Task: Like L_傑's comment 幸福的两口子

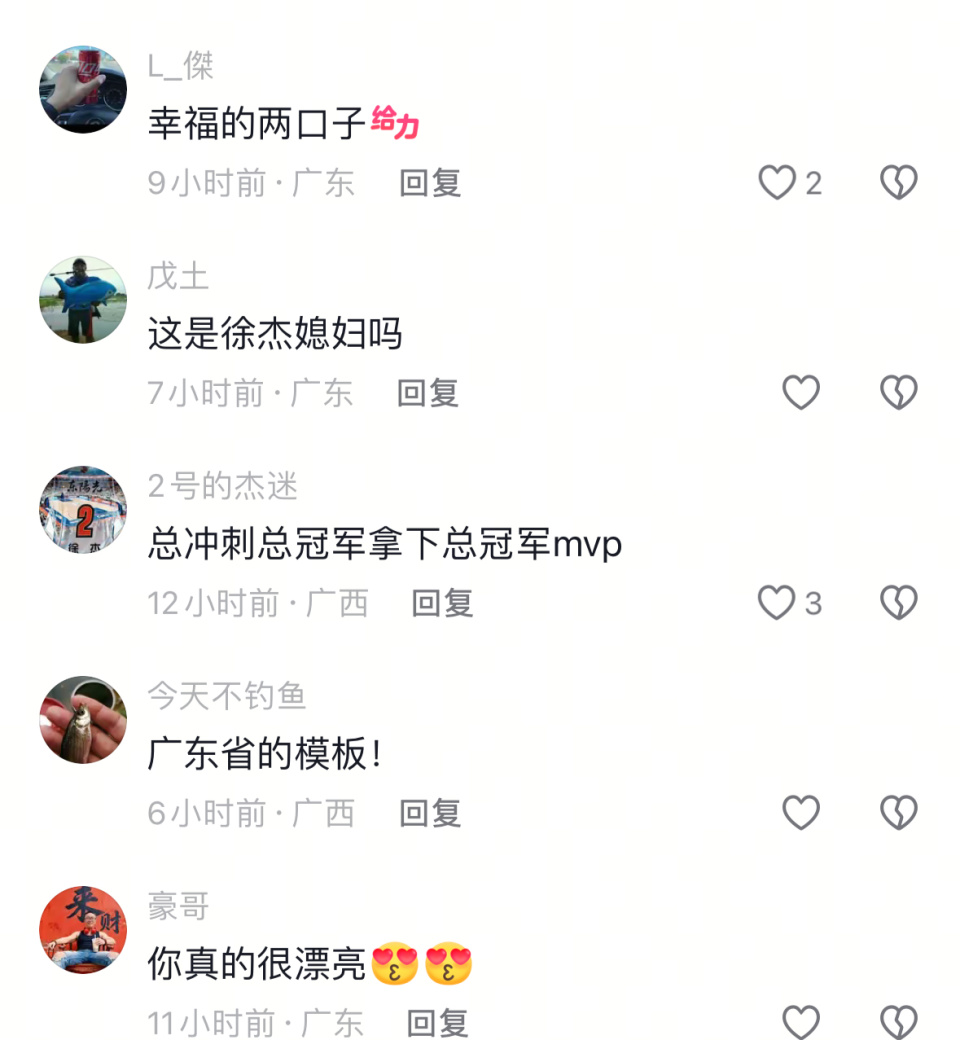Action: [778, 183]
